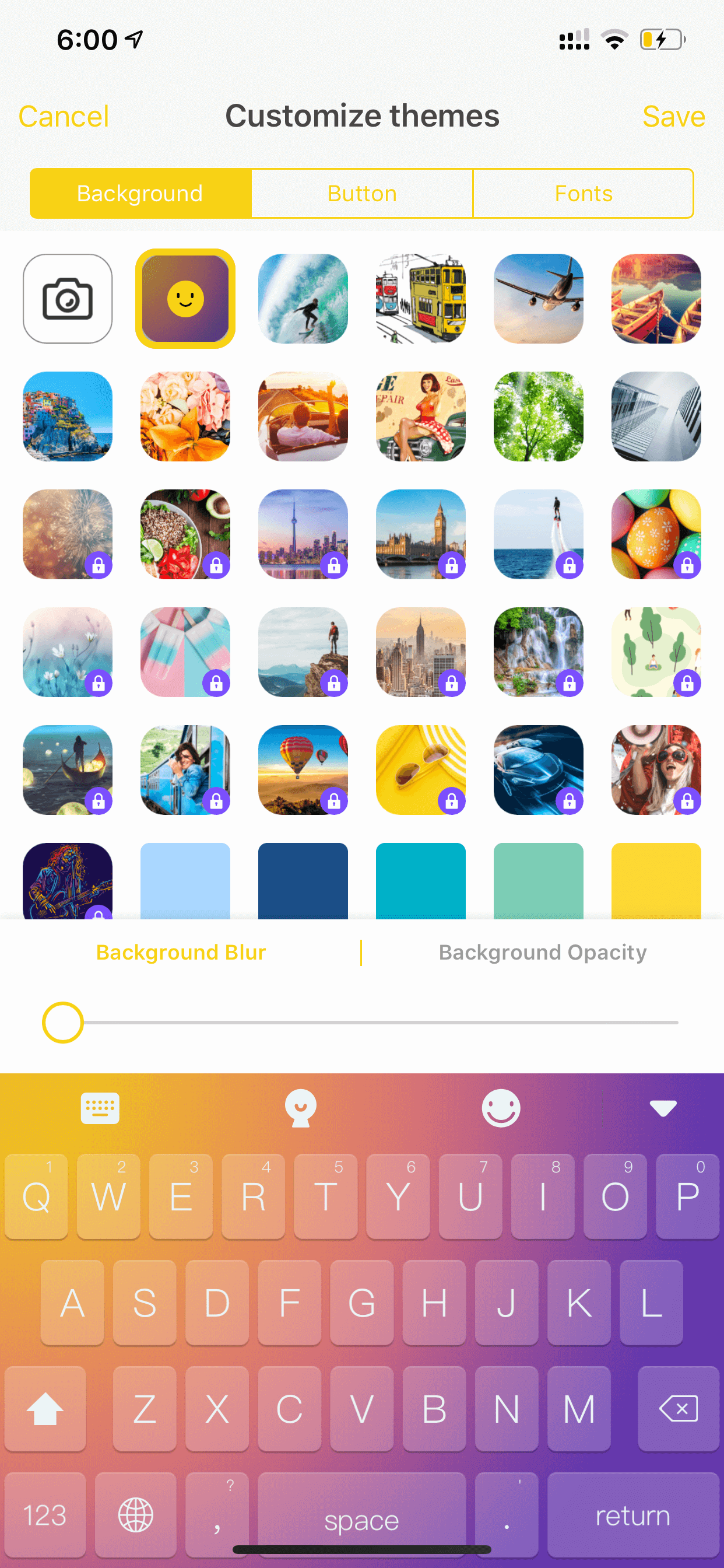Tap the backspace key
Image resolution: width=724 pixels, height=1568 pixels.
click(x=679, y=1409)
